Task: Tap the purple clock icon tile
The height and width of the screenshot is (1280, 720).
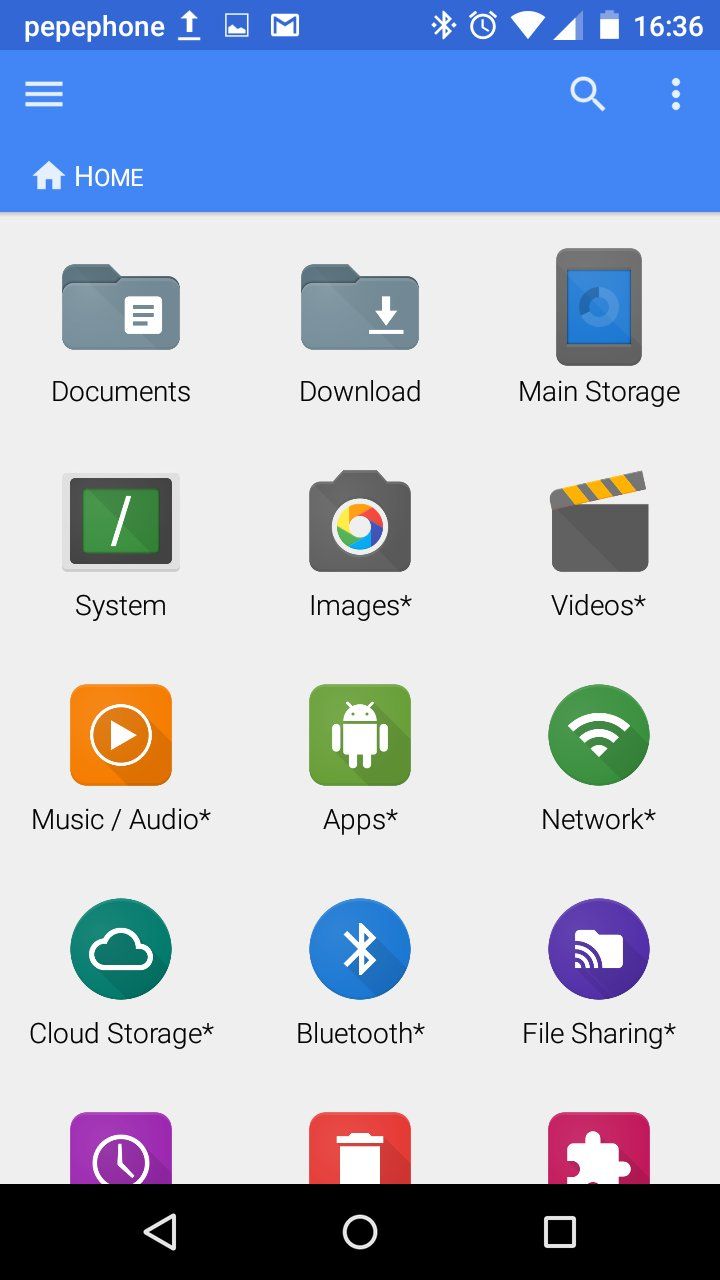Action: [x=121, y=1150]
